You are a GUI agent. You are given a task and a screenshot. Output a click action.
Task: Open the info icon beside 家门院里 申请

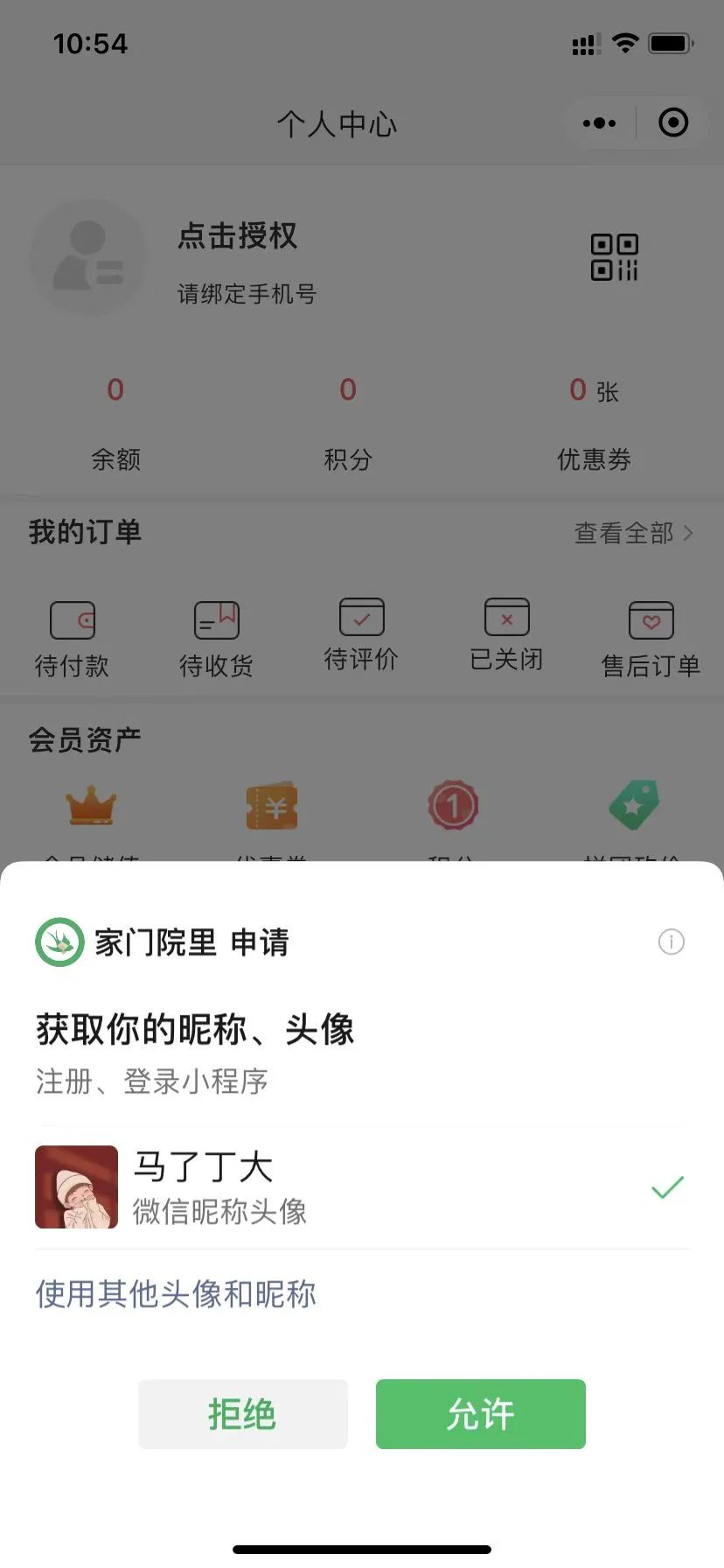(671, 942)
